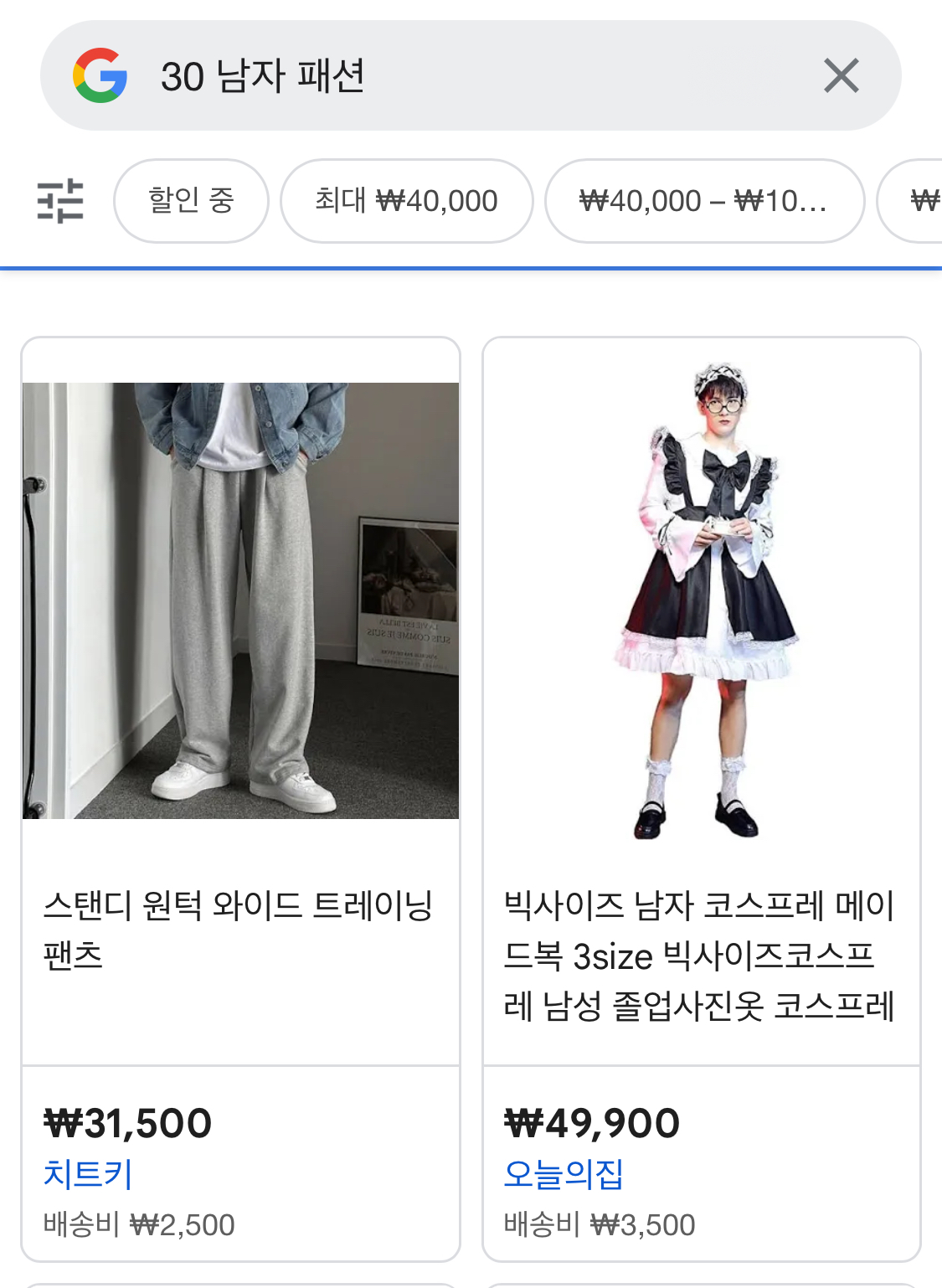Apply the 최대 ₩40,000 price chip
942x1288 pixels.
pos(406,201)
